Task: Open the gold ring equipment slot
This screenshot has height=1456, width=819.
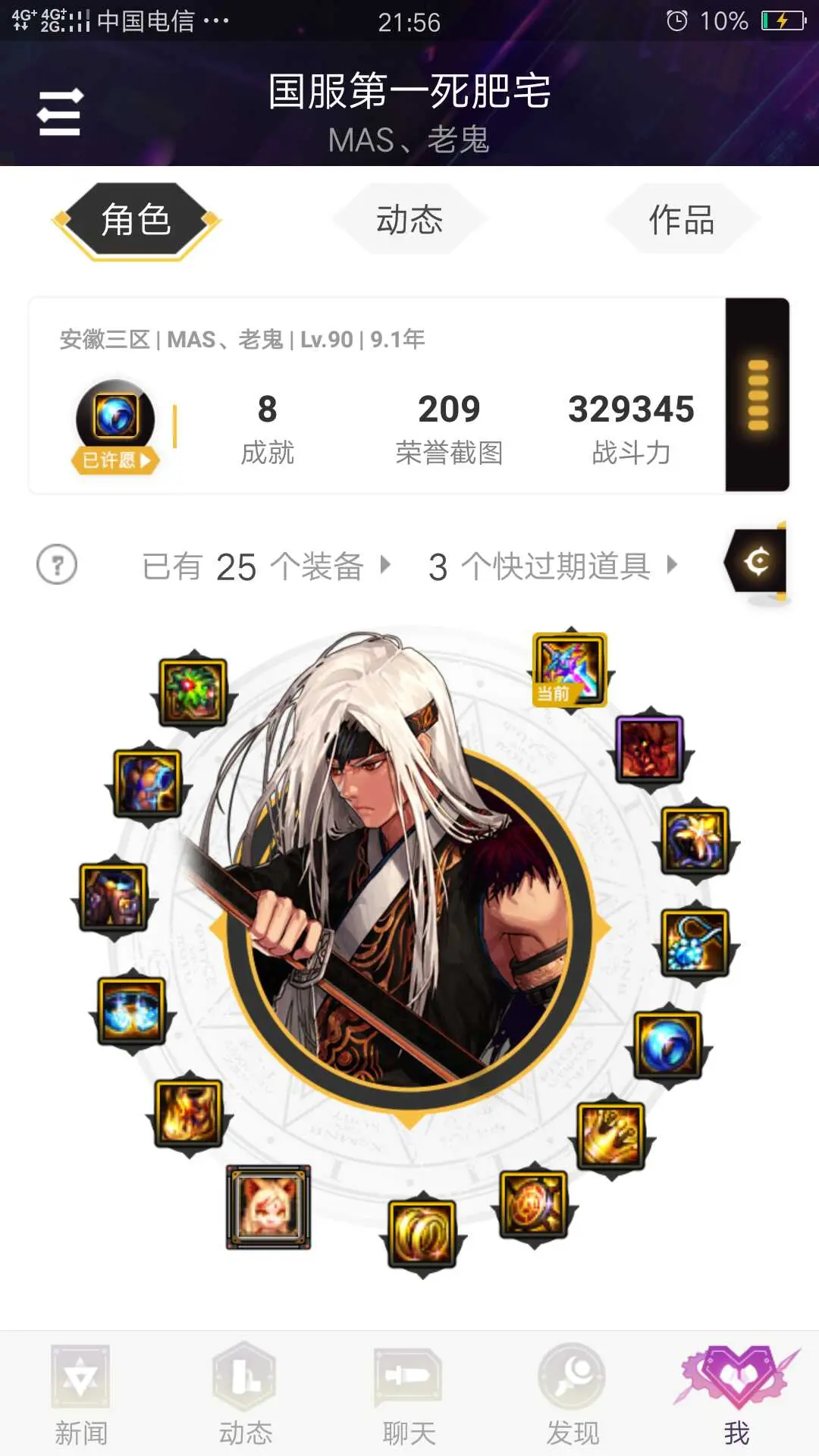Action: (x=422, y=1235)
